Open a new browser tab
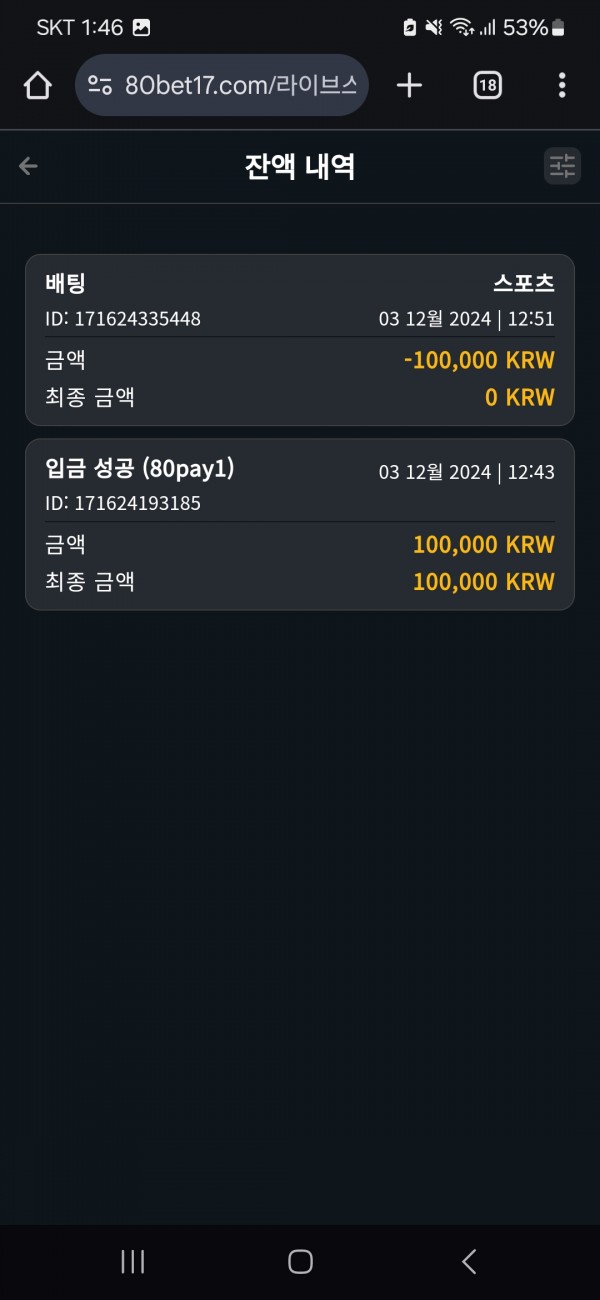The height and width of the screenshot is (1300, 600). coord(409,85)
